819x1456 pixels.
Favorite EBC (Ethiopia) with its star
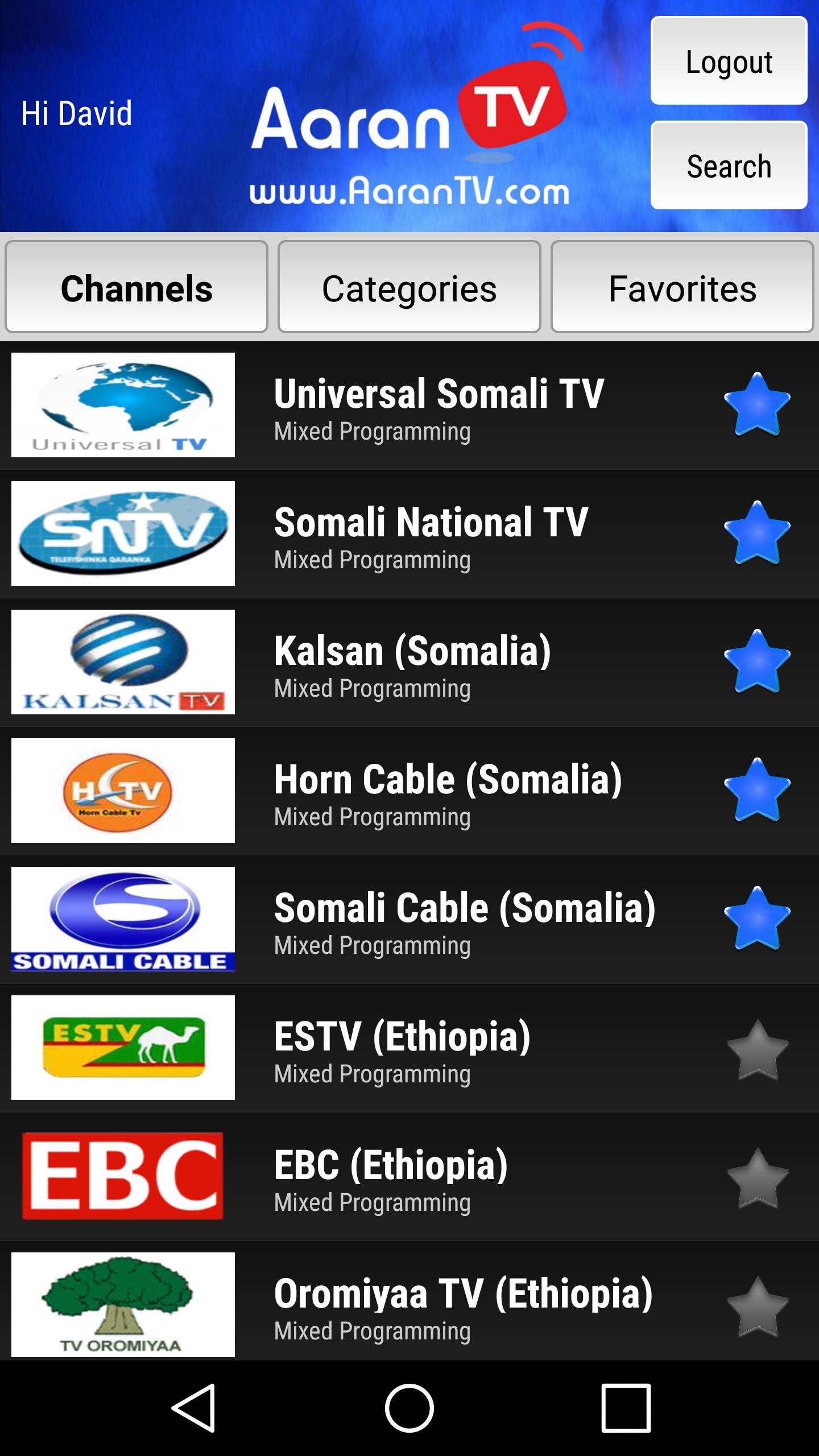tap(757, 1177)
